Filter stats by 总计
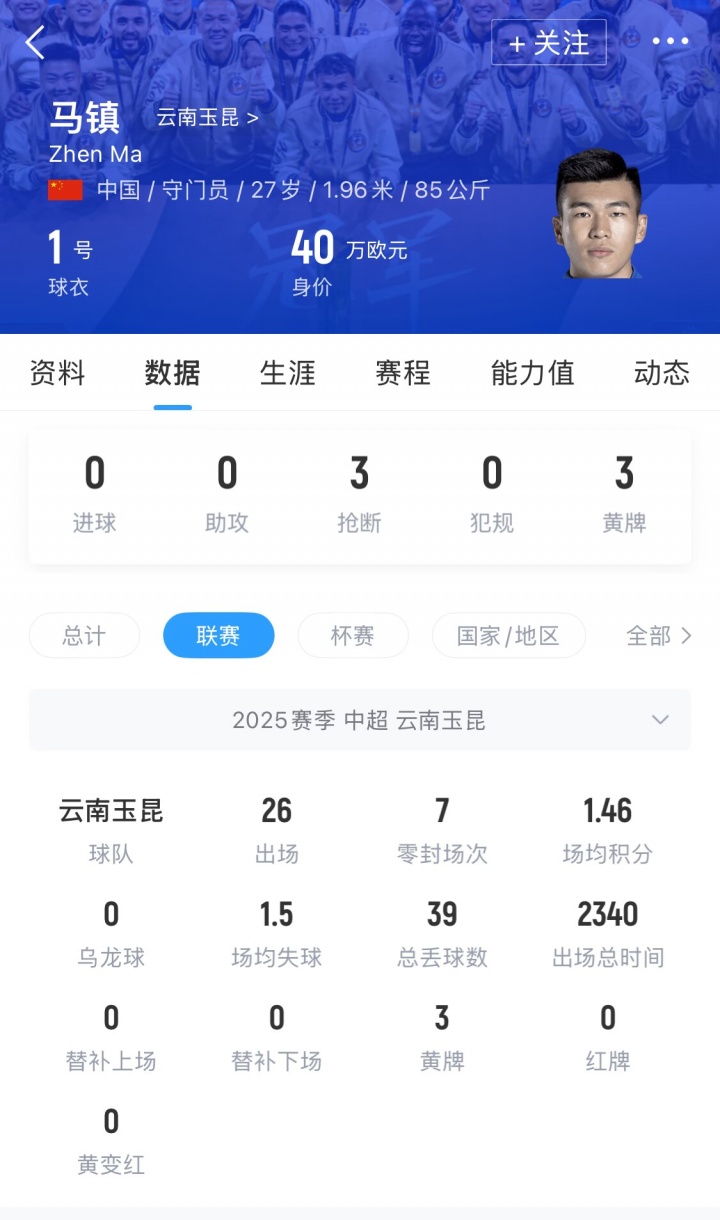This screenshot has height=1220, width=720. 84,636
